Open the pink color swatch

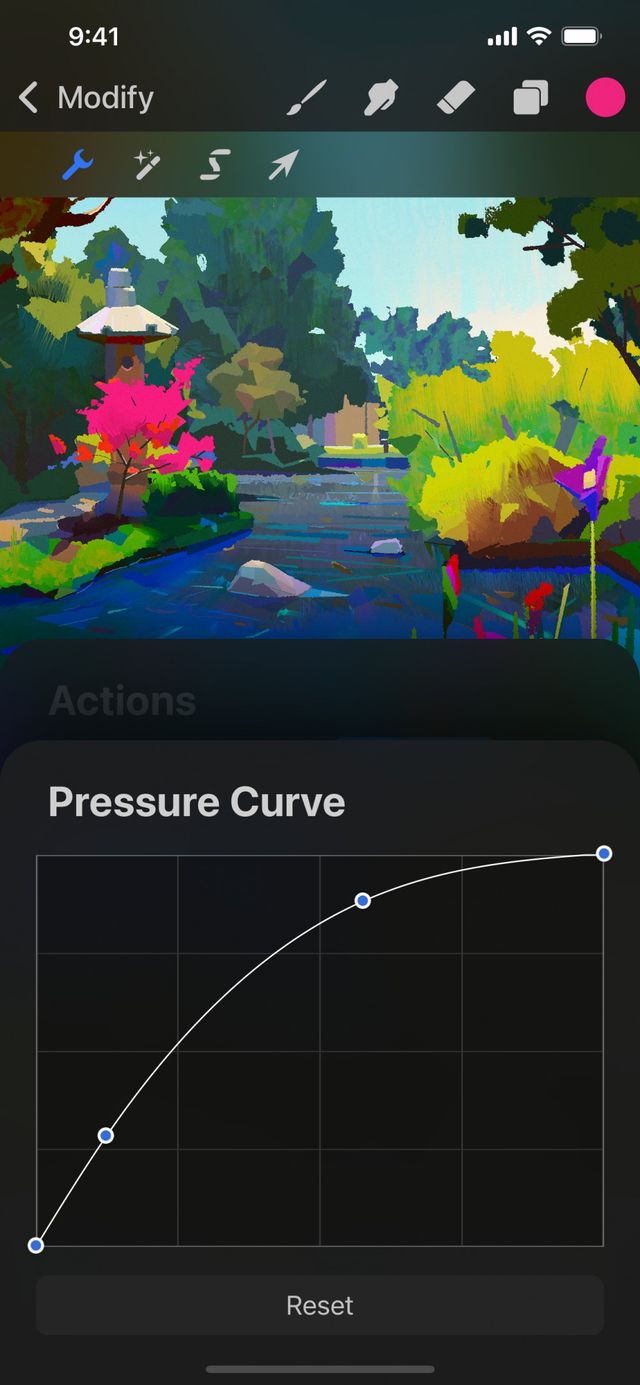click(605, 98)
